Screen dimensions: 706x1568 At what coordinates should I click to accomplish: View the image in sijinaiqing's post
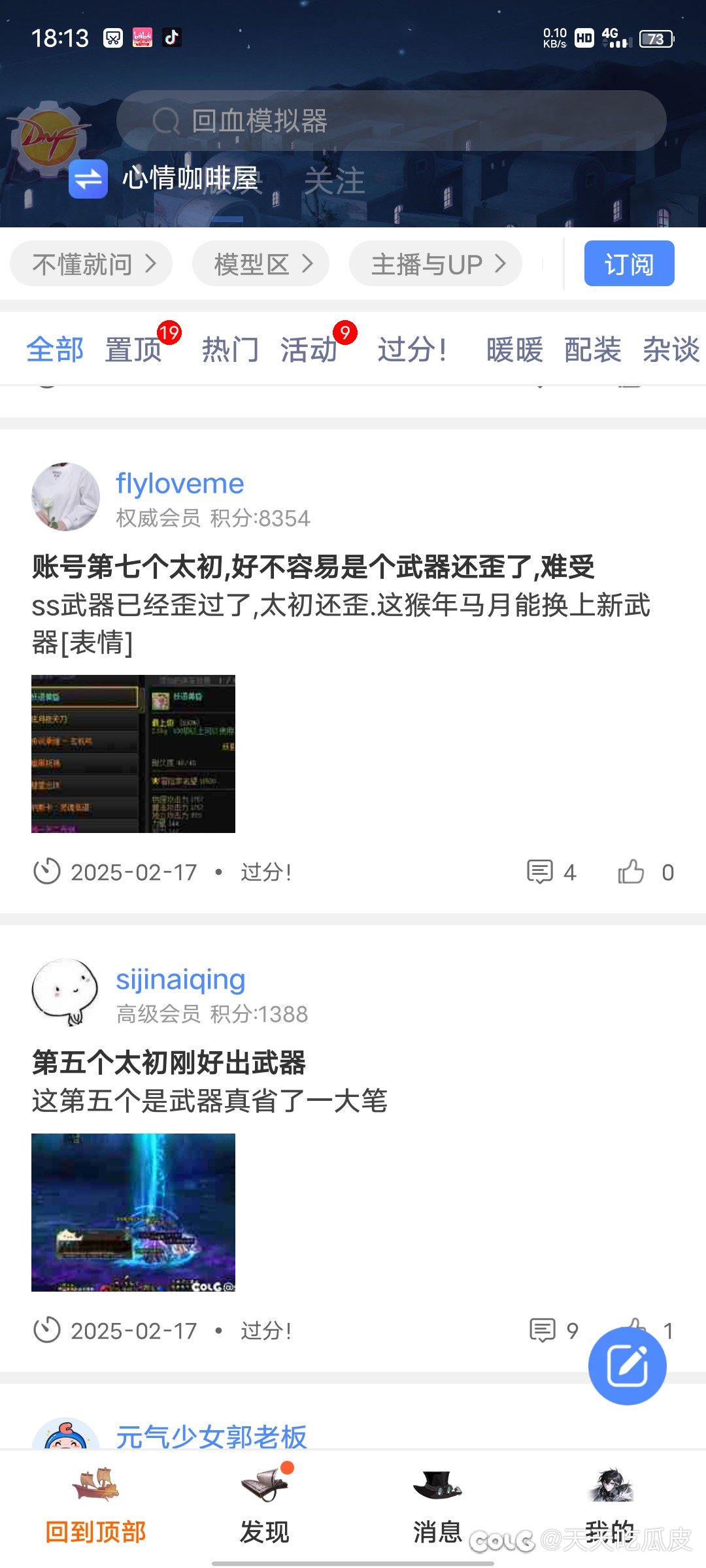[133, 1213]
